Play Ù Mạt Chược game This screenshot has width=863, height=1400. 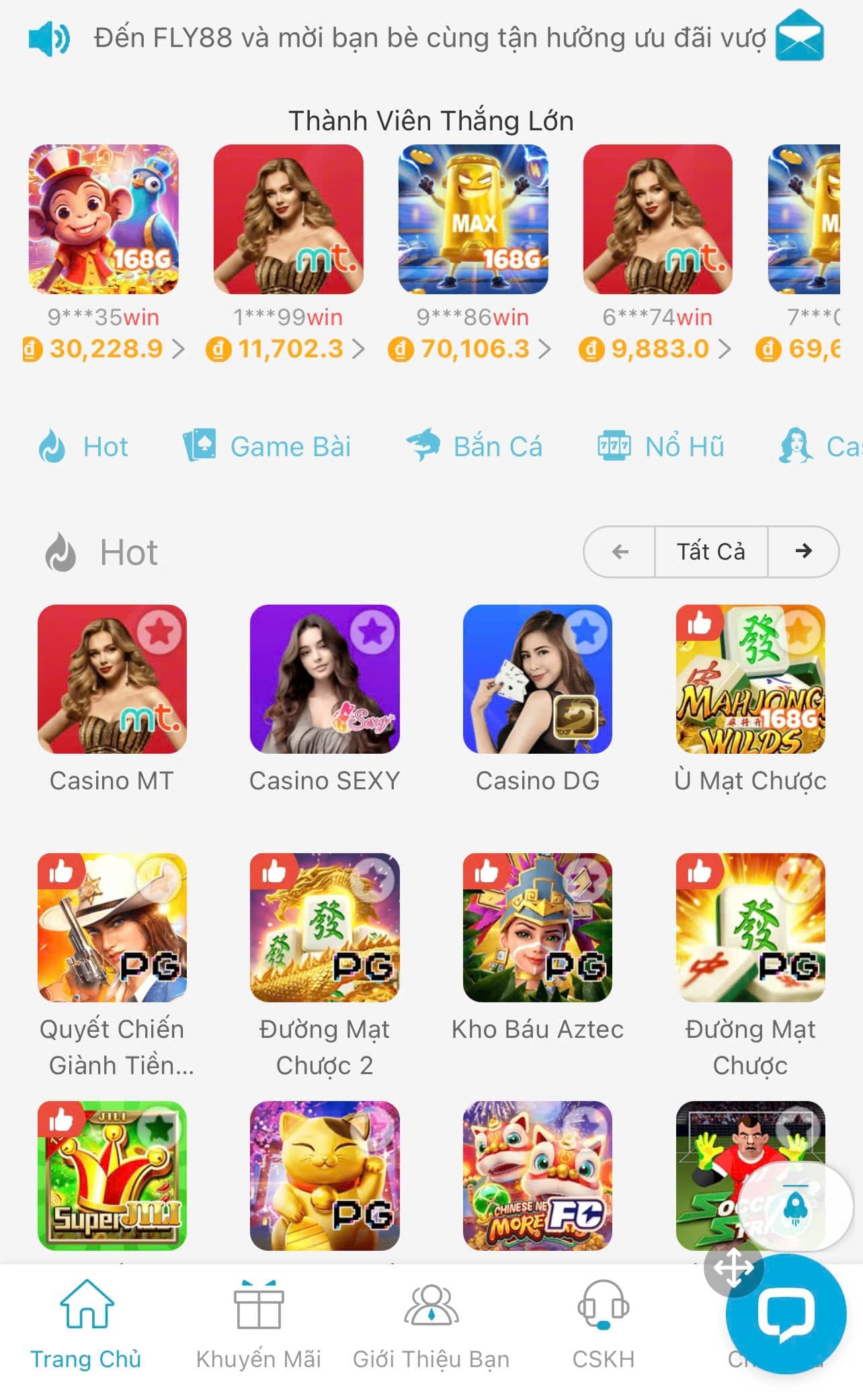750,679
